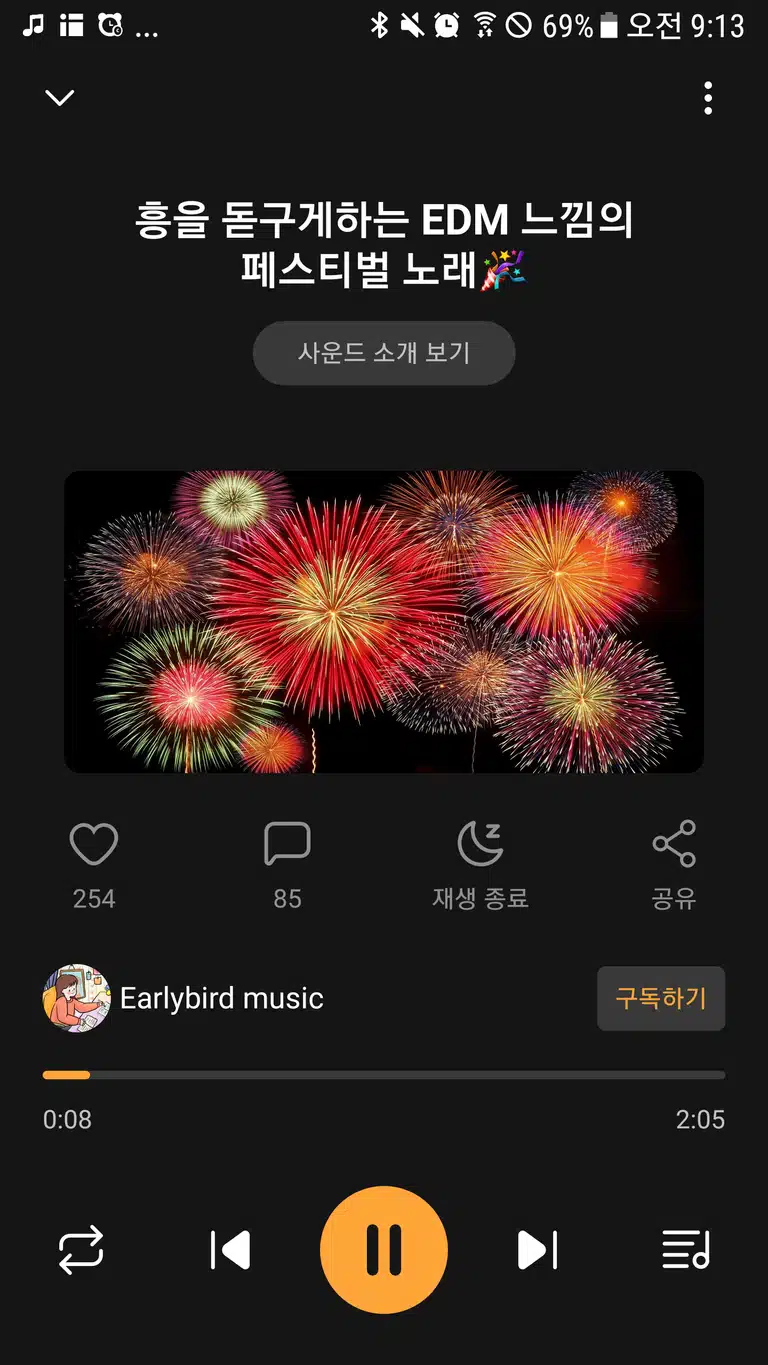The width and height of the screenshot is (768, 1365).
Task: Toggle the repeat mode icon
Action: (81, 1250)
